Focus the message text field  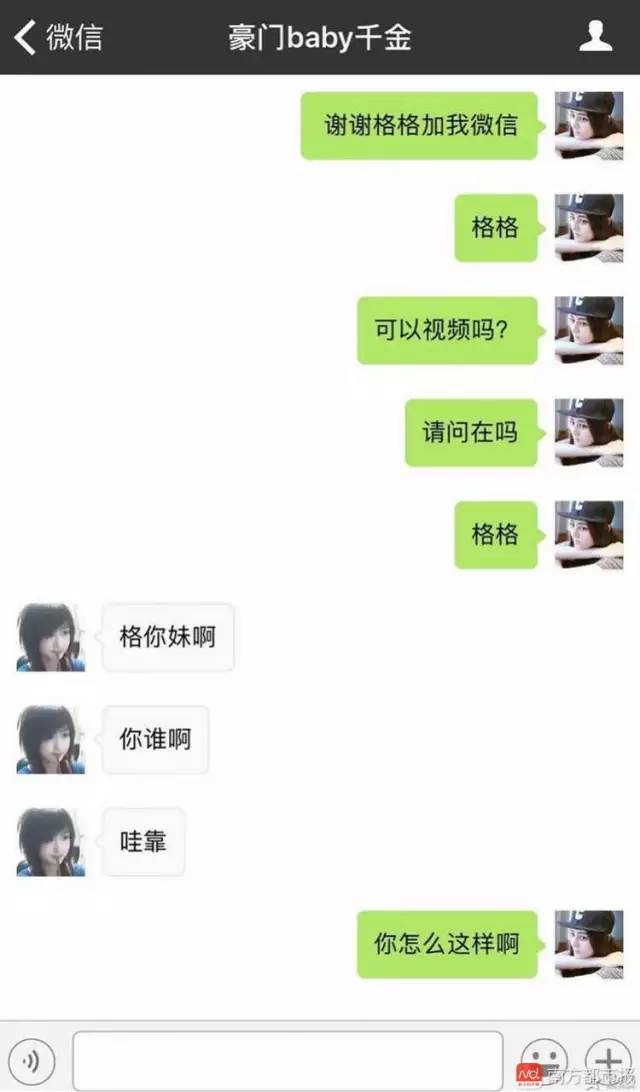point(287,1059)
